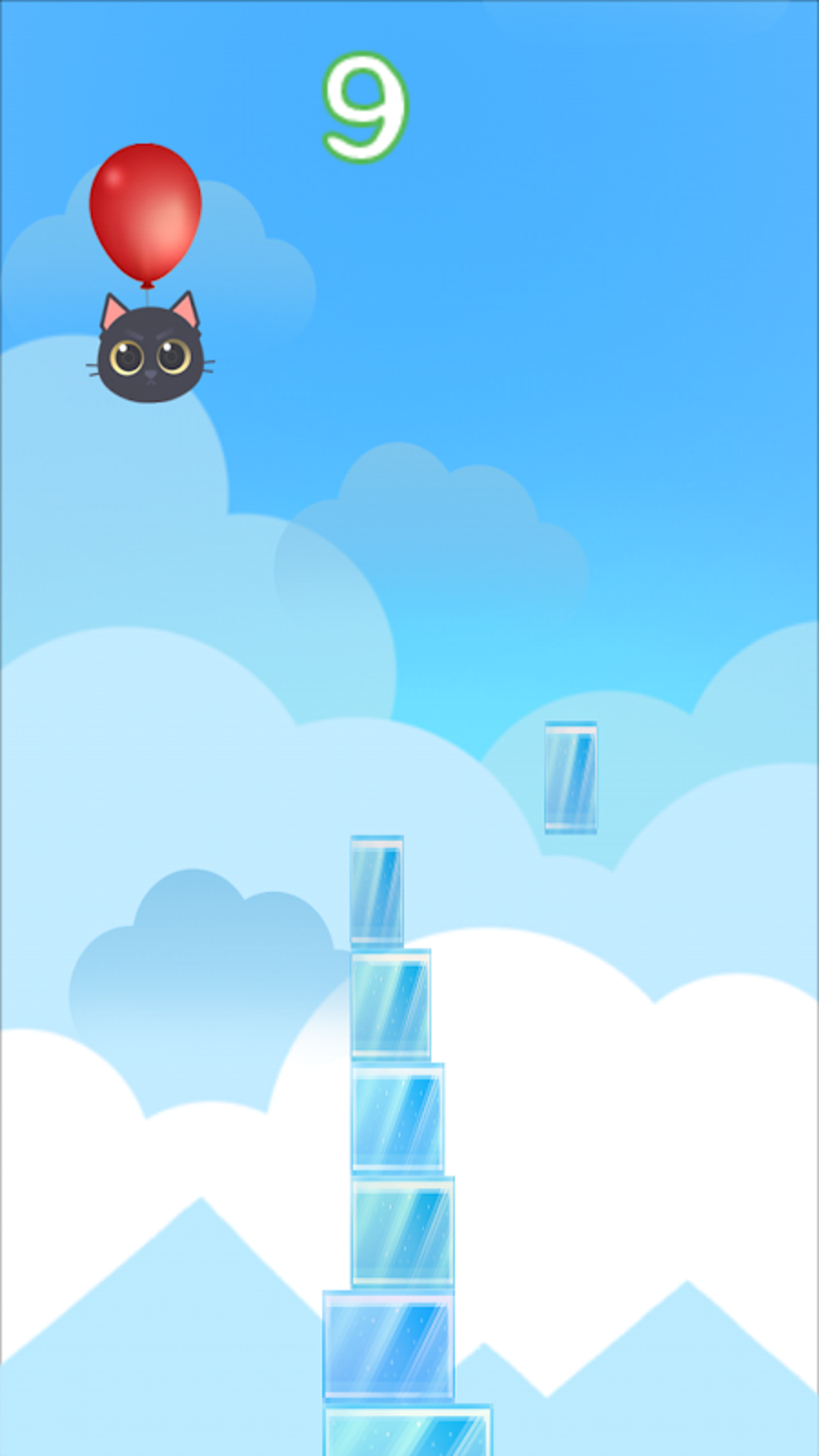Image resolution: width=819 pixels, height=1456 pixels.
Task: Tap the red balloon
Action: coord(145,209)
